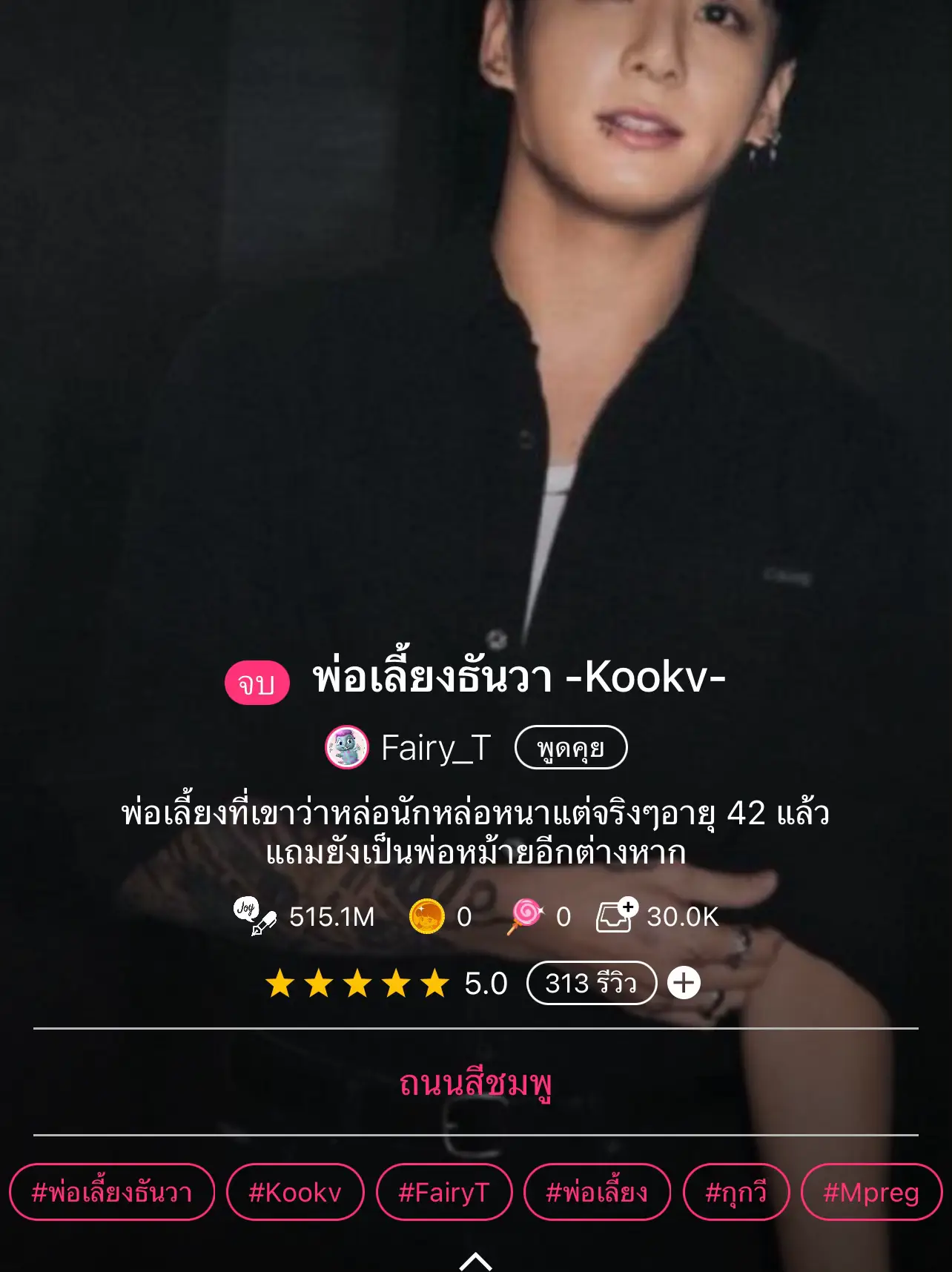Open the พูดคุย chat button
The width and height of the screenshot is (952, 1272).
click(571, 747)
